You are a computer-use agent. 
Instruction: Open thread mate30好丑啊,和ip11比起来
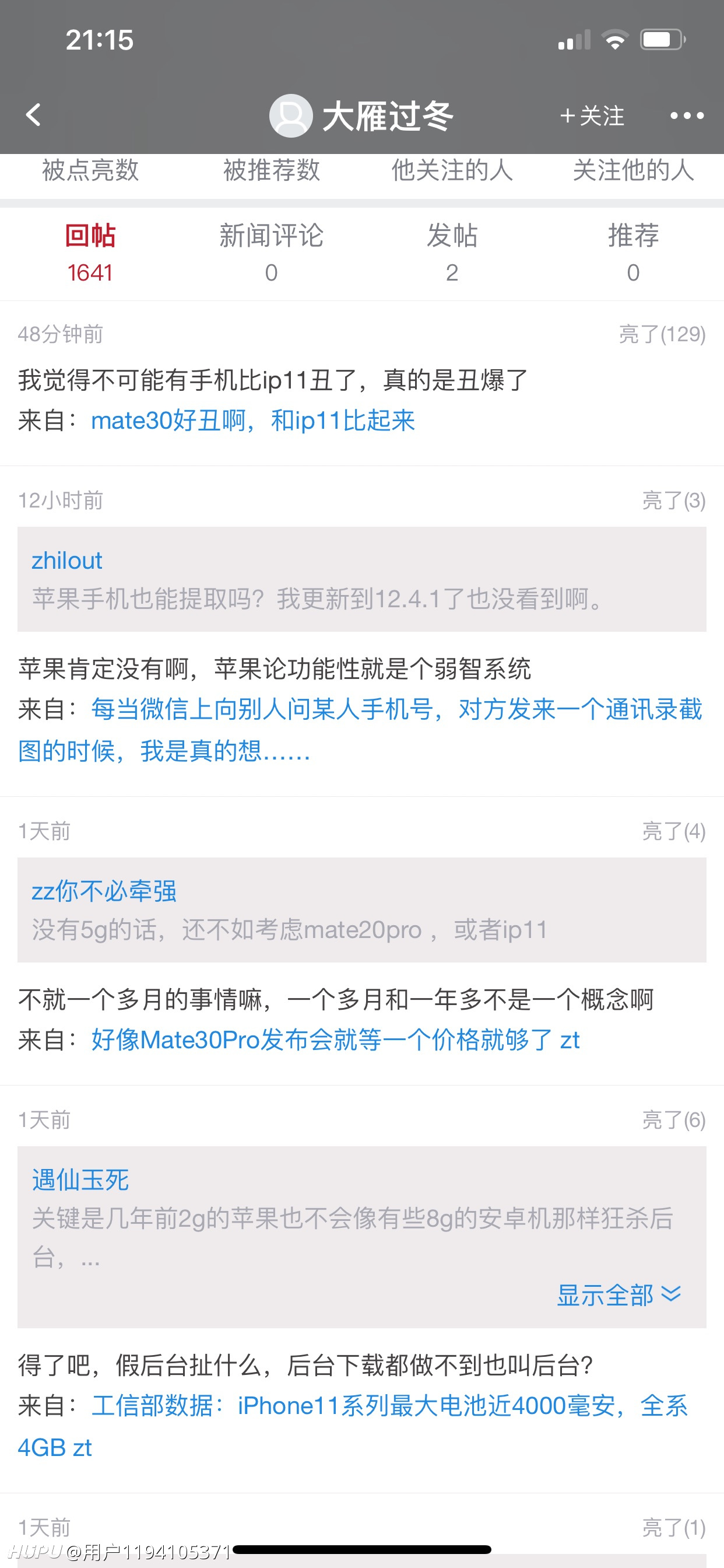253,421
